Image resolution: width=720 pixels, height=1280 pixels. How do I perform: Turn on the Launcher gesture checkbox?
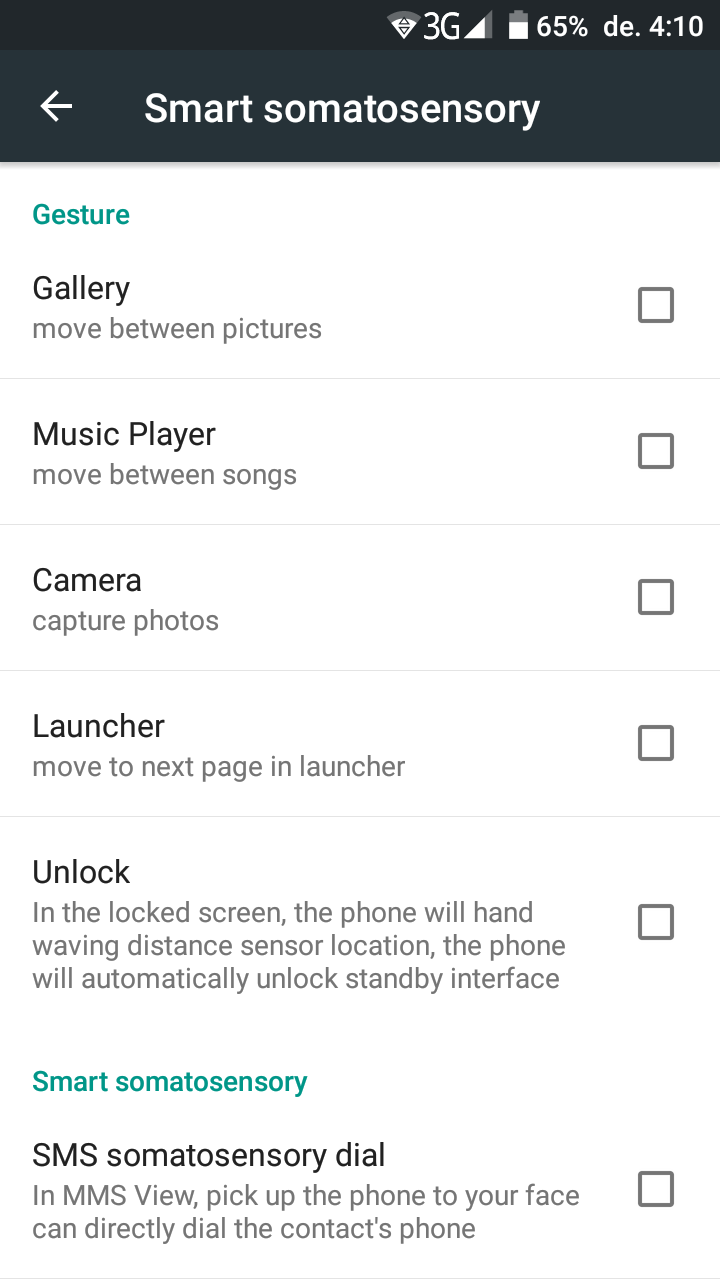tap(656, 743)
